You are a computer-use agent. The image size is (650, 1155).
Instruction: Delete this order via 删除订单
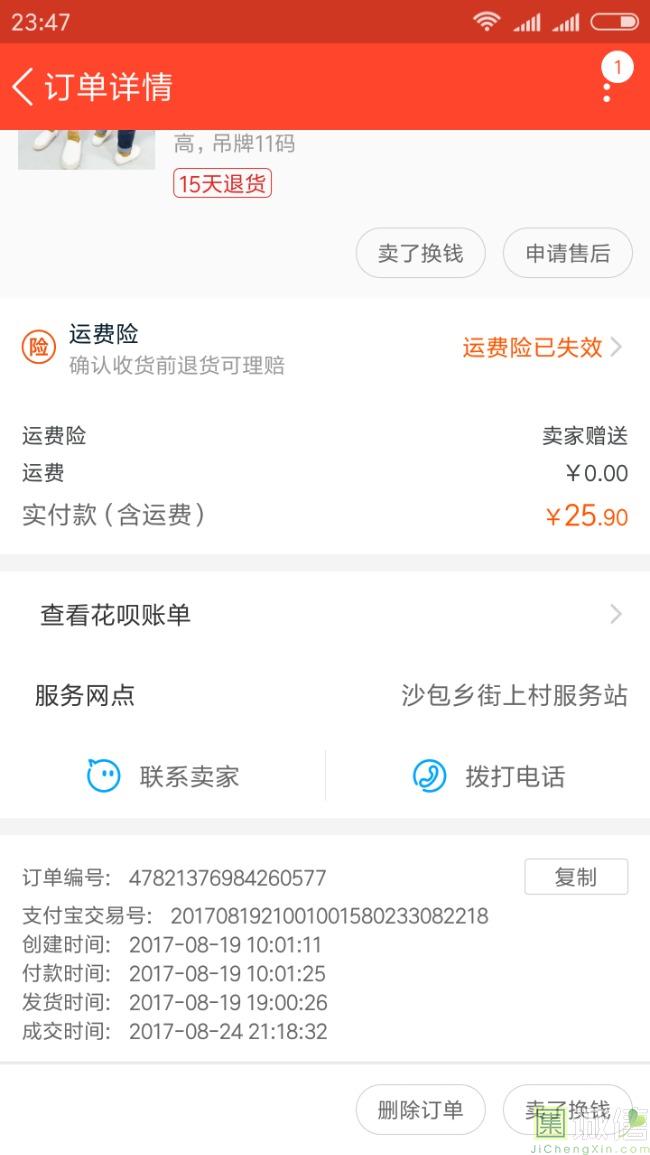420,1110
